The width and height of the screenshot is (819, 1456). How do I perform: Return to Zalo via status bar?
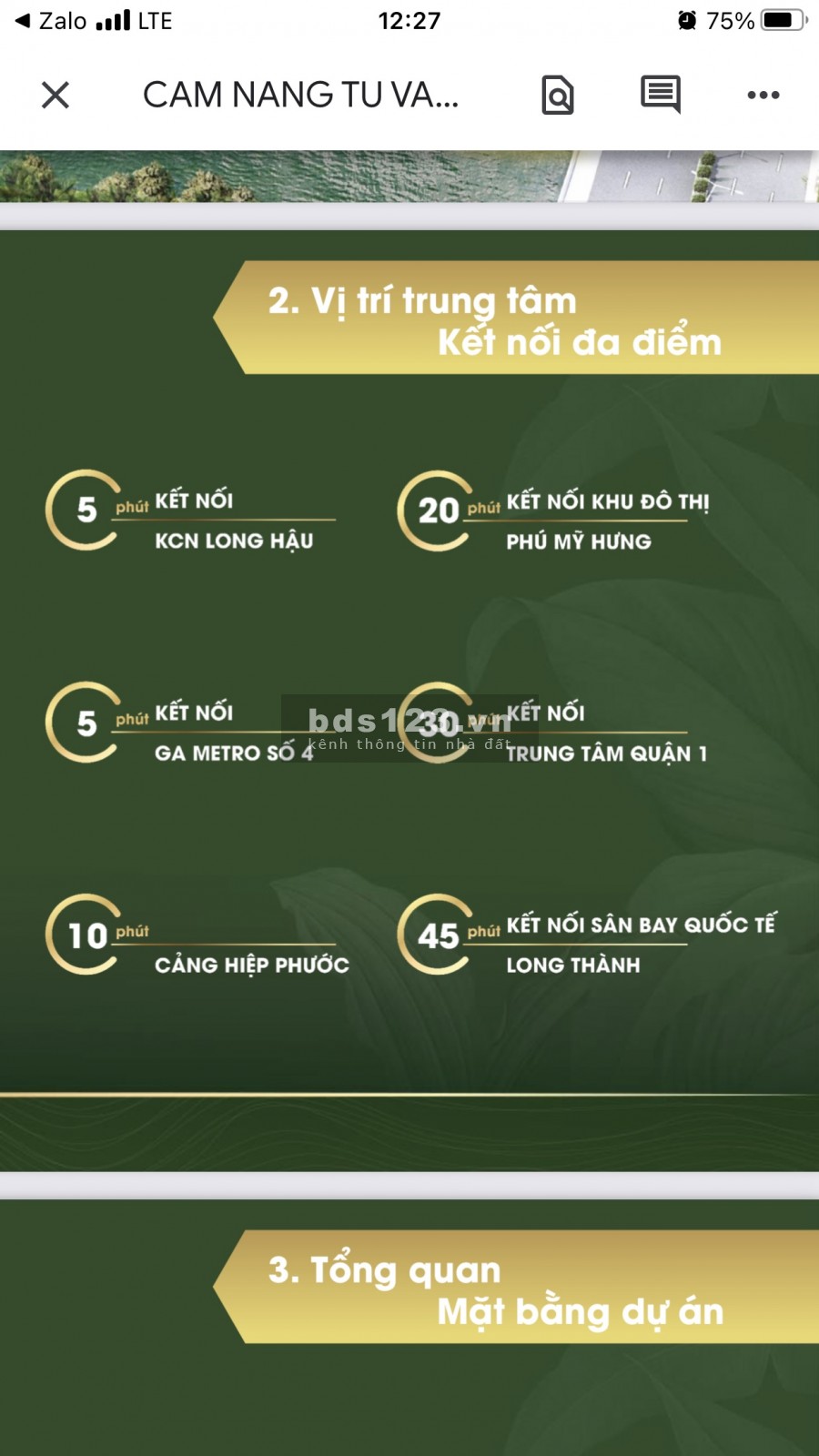click(x=51, y=20)
